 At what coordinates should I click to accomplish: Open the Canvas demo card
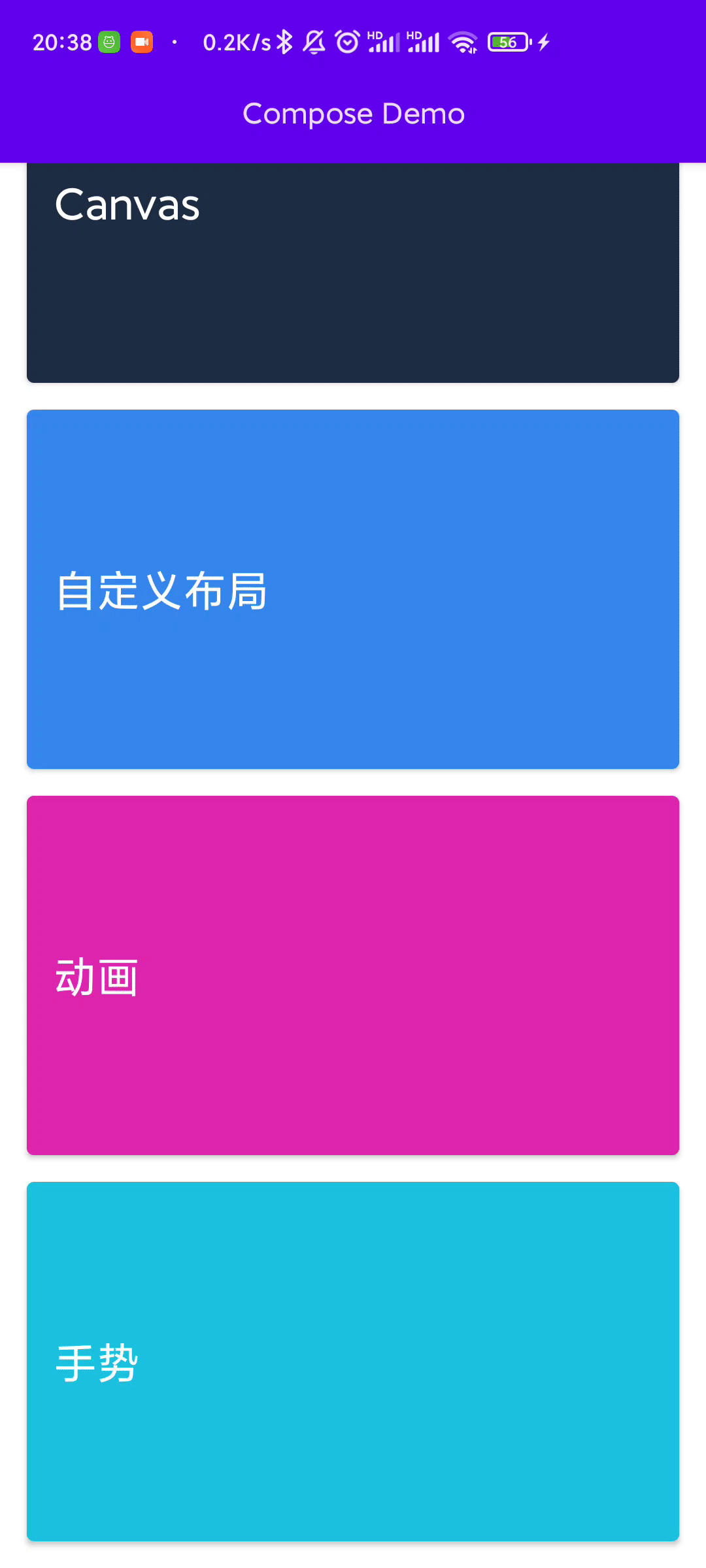click(353, 272)
